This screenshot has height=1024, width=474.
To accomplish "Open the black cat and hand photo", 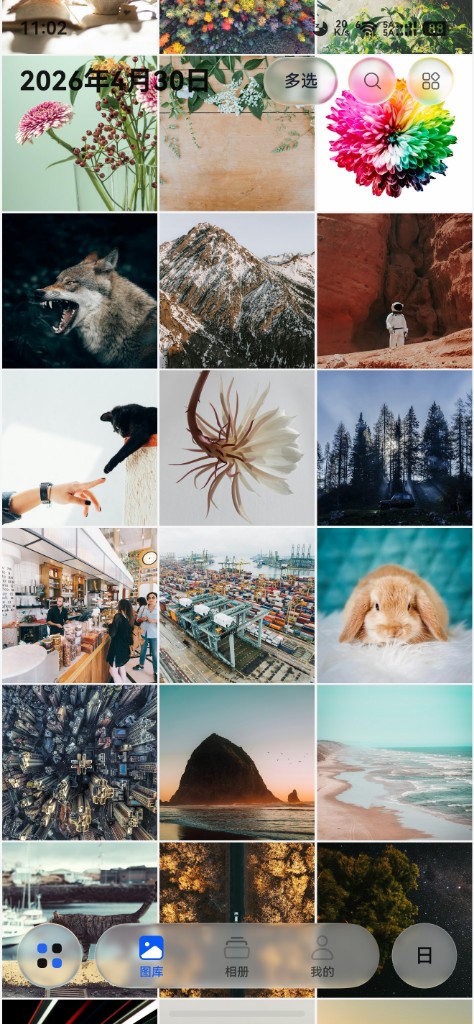I will point(80,448).
